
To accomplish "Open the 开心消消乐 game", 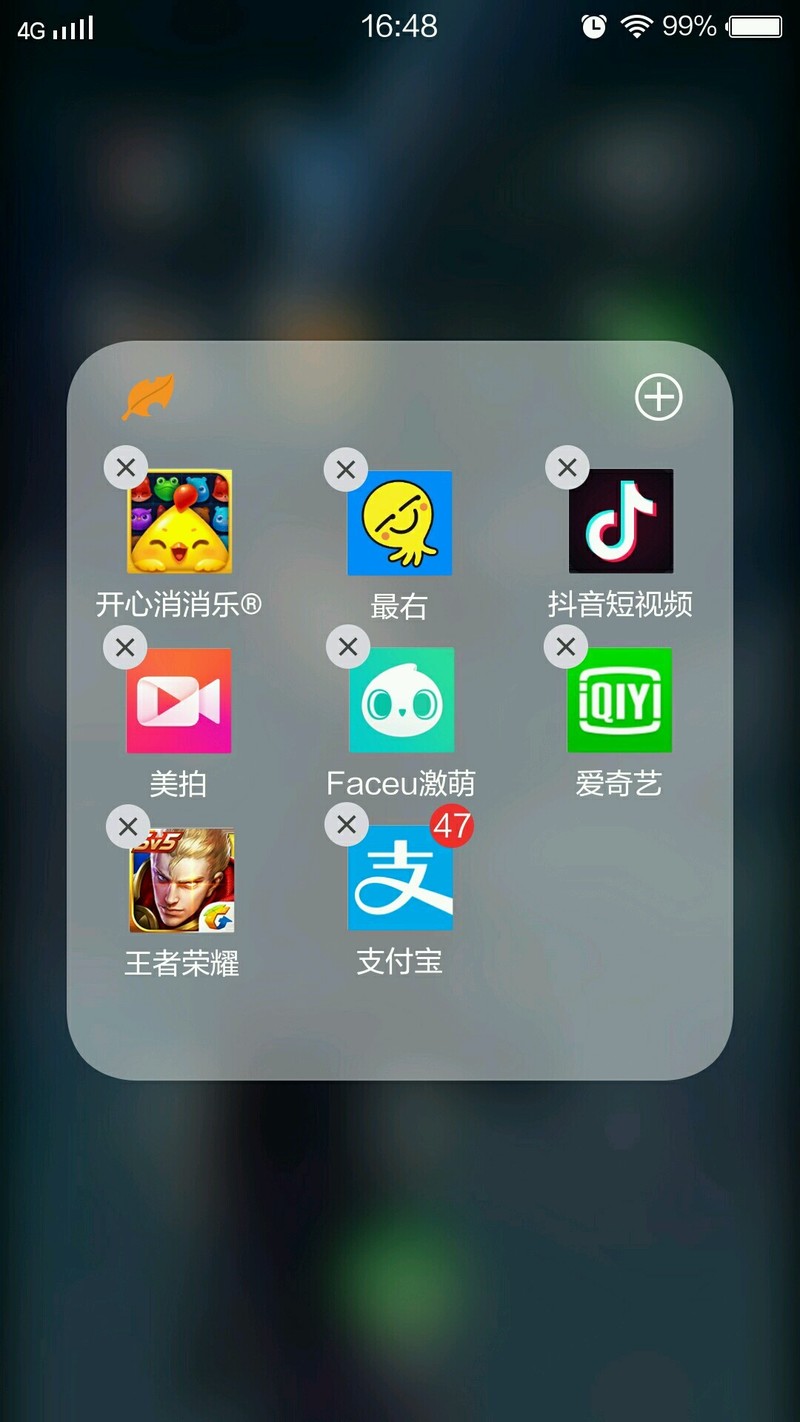I will [x=179, y=522].
